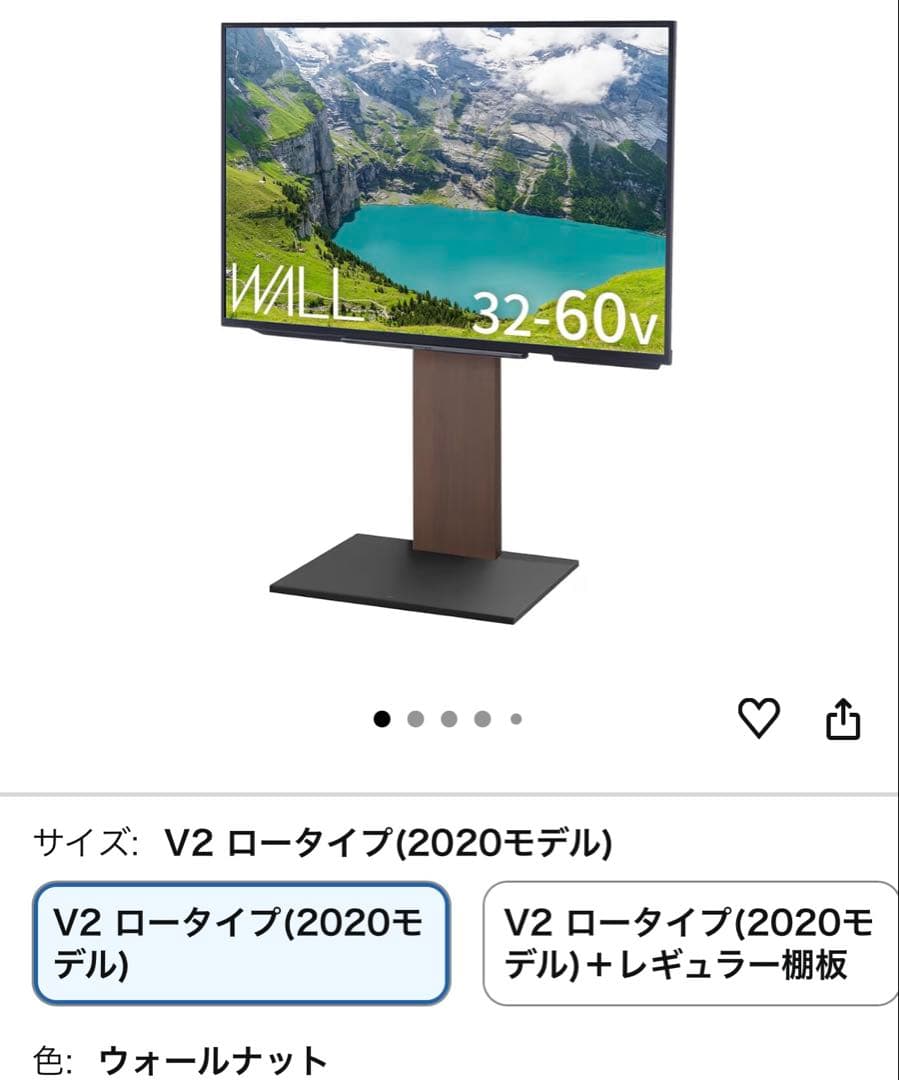Screen dimensions: 899x1080
Task: Share this product
Action: pyautogui.click(x=843, y=718)
